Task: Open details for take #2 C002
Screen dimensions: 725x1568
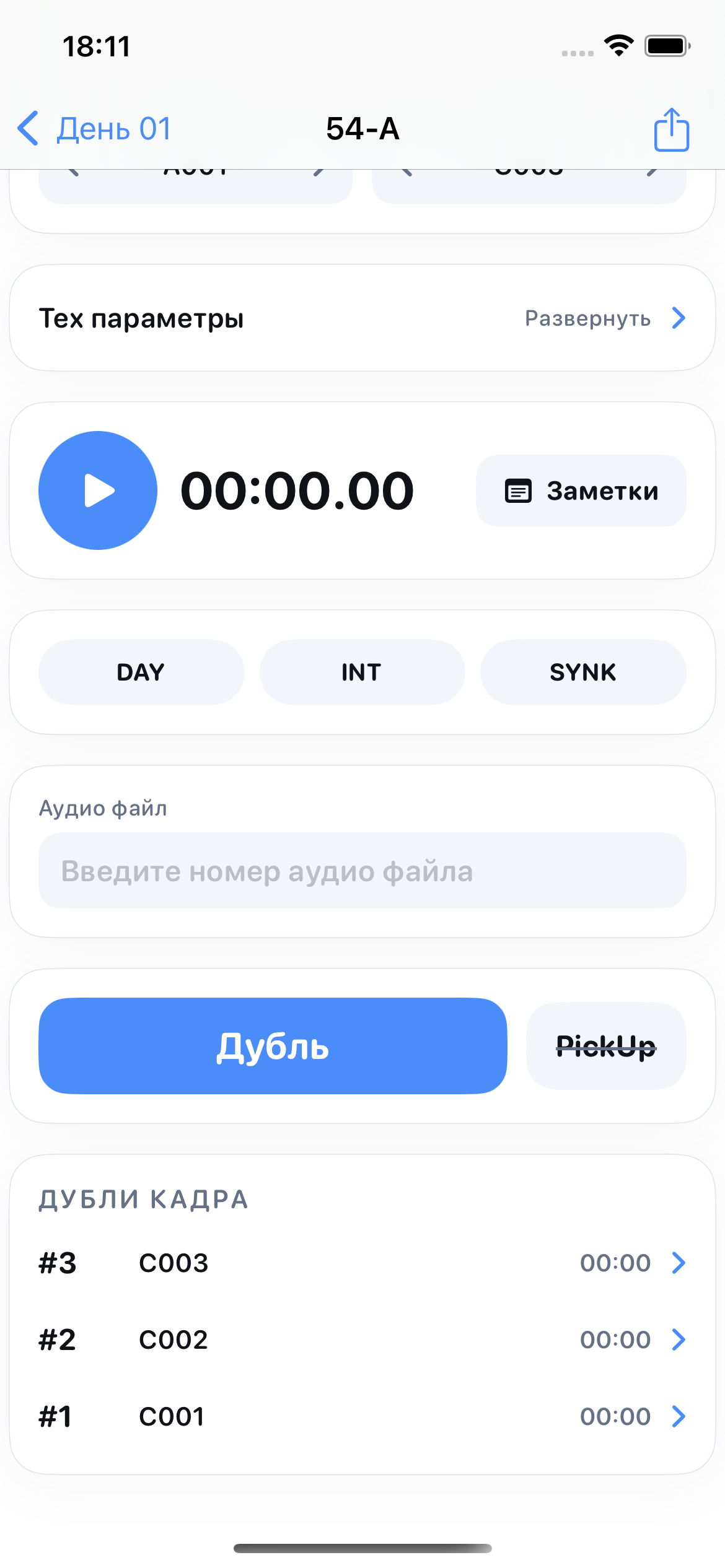Action: (362, 1339)
